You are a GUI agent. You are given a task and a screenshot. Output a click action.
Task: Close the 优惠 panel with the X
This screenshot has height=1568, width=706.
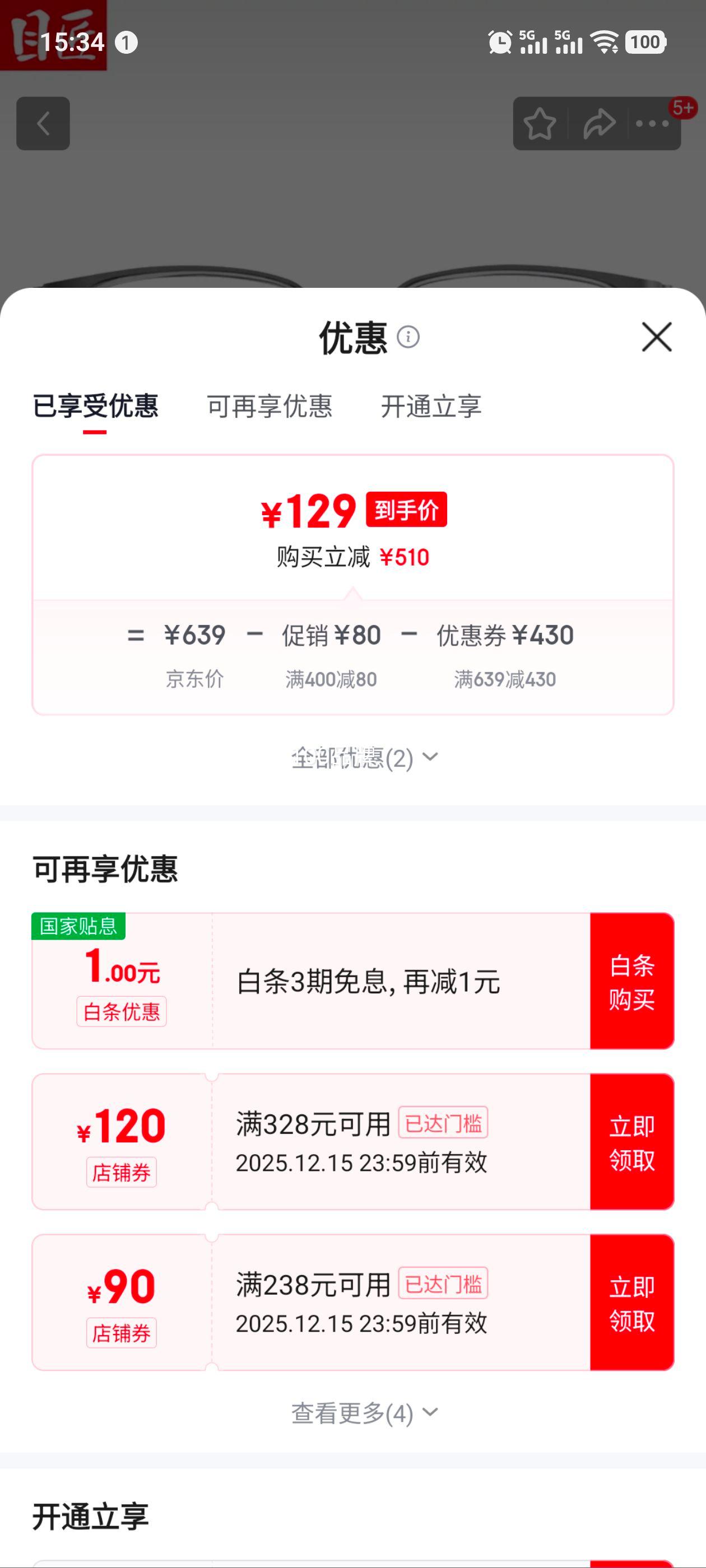pyautogui.click(x=657, y=338)
